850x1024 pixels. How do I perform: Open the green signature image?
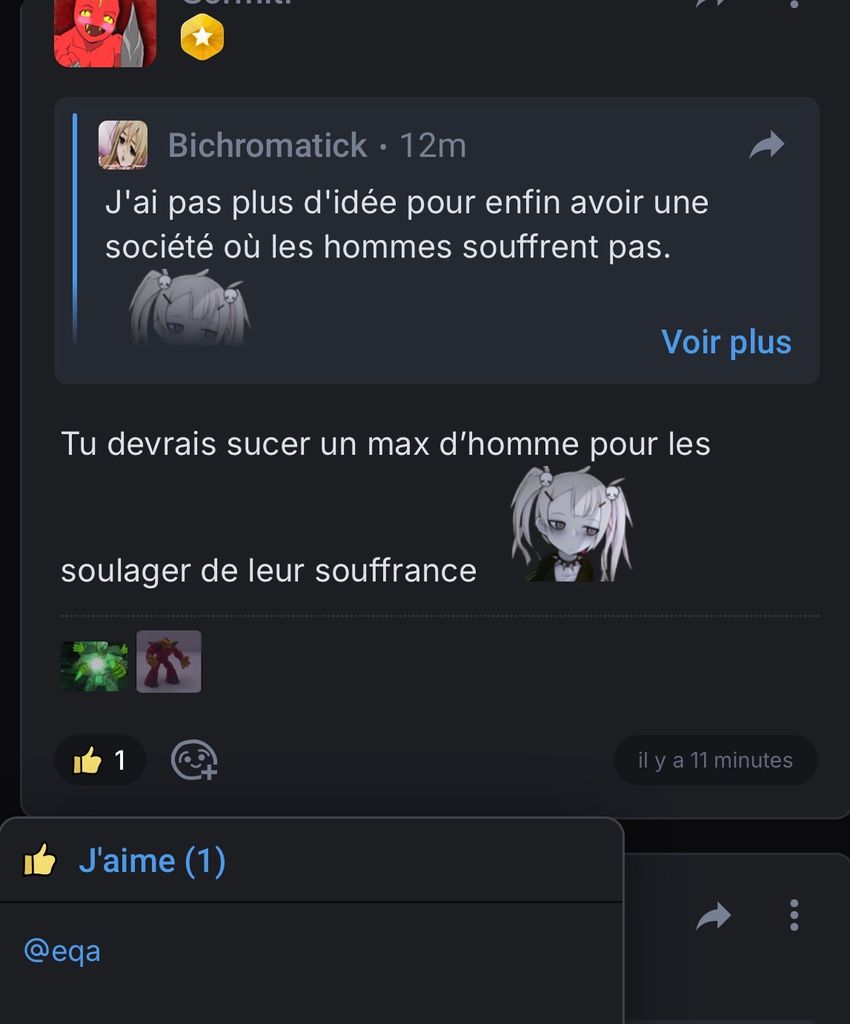point(94,664)
